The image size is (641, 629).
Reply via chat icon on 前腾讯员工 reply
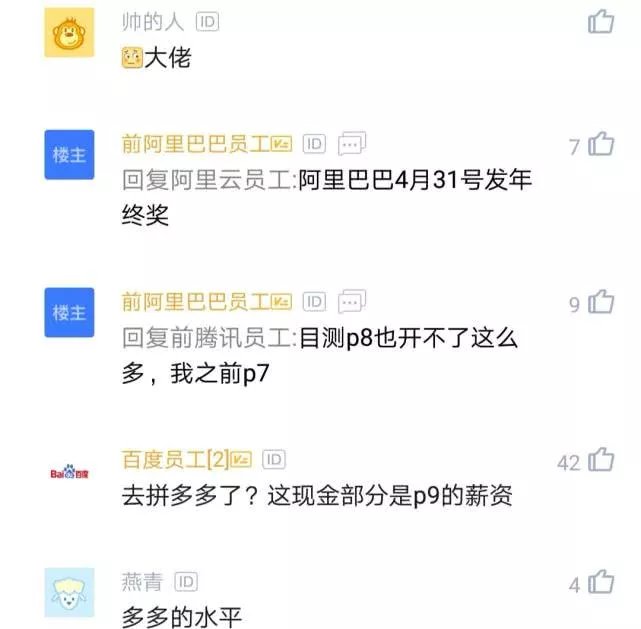352,301
